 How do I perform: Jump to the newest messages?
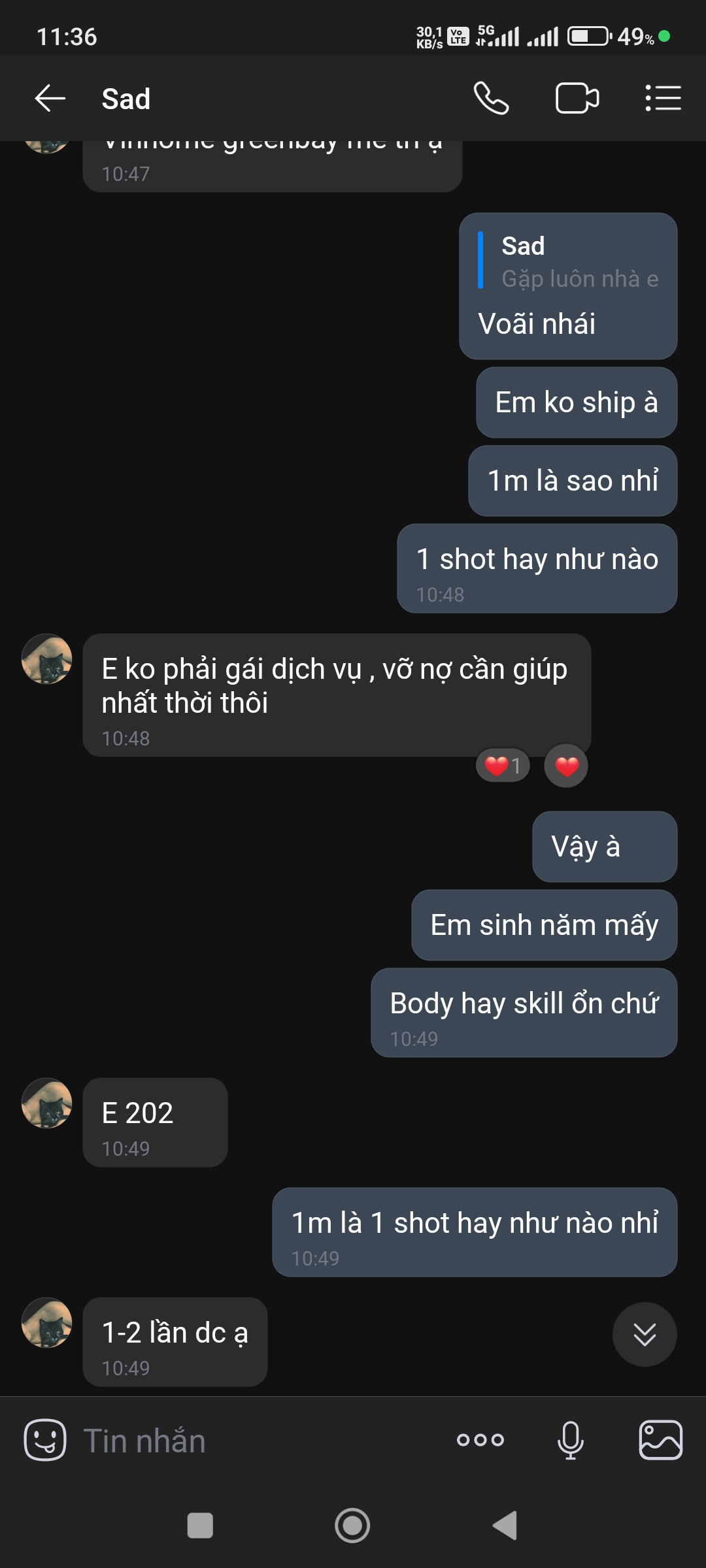pos(644,1334)
